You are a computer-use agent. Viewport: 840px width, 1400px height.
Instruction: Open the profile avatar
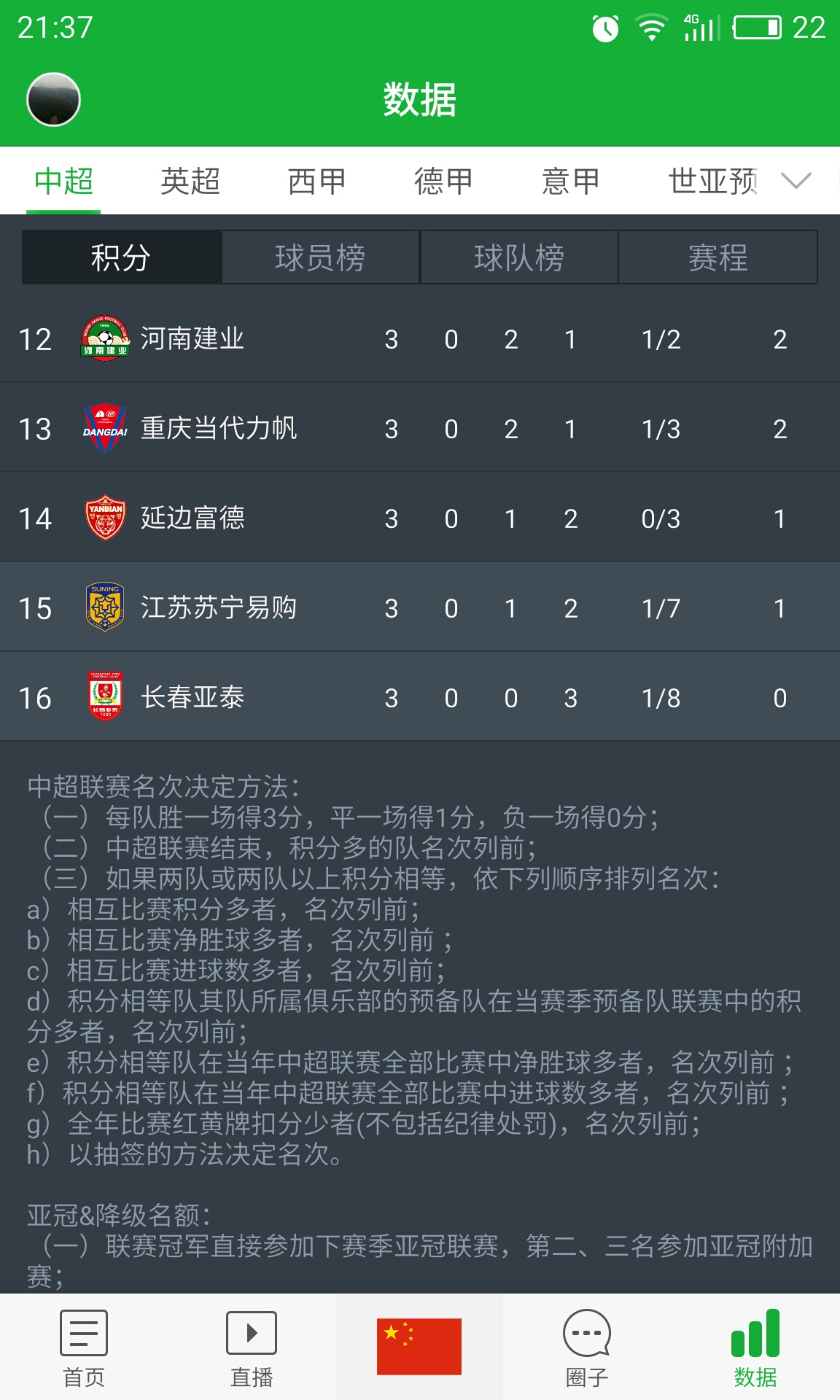pyautogui.click(x=53, y=99)
